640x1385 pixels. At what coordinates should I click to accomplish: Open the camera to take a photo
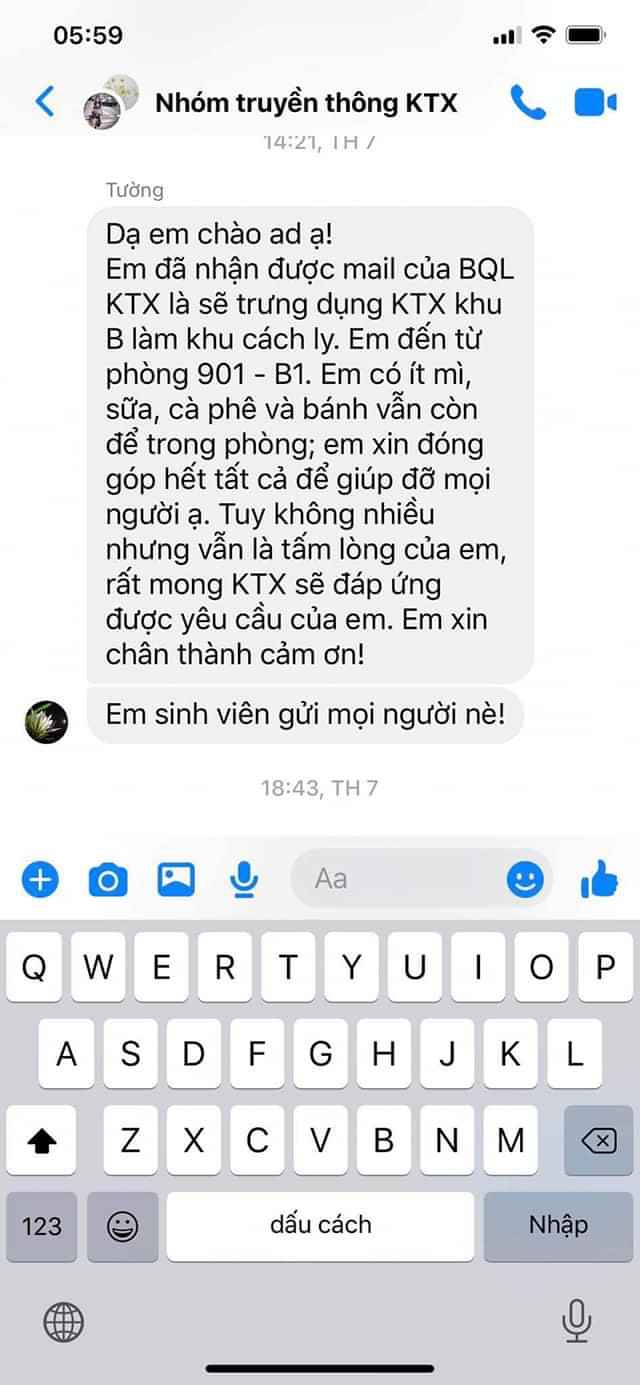[108, 880]
